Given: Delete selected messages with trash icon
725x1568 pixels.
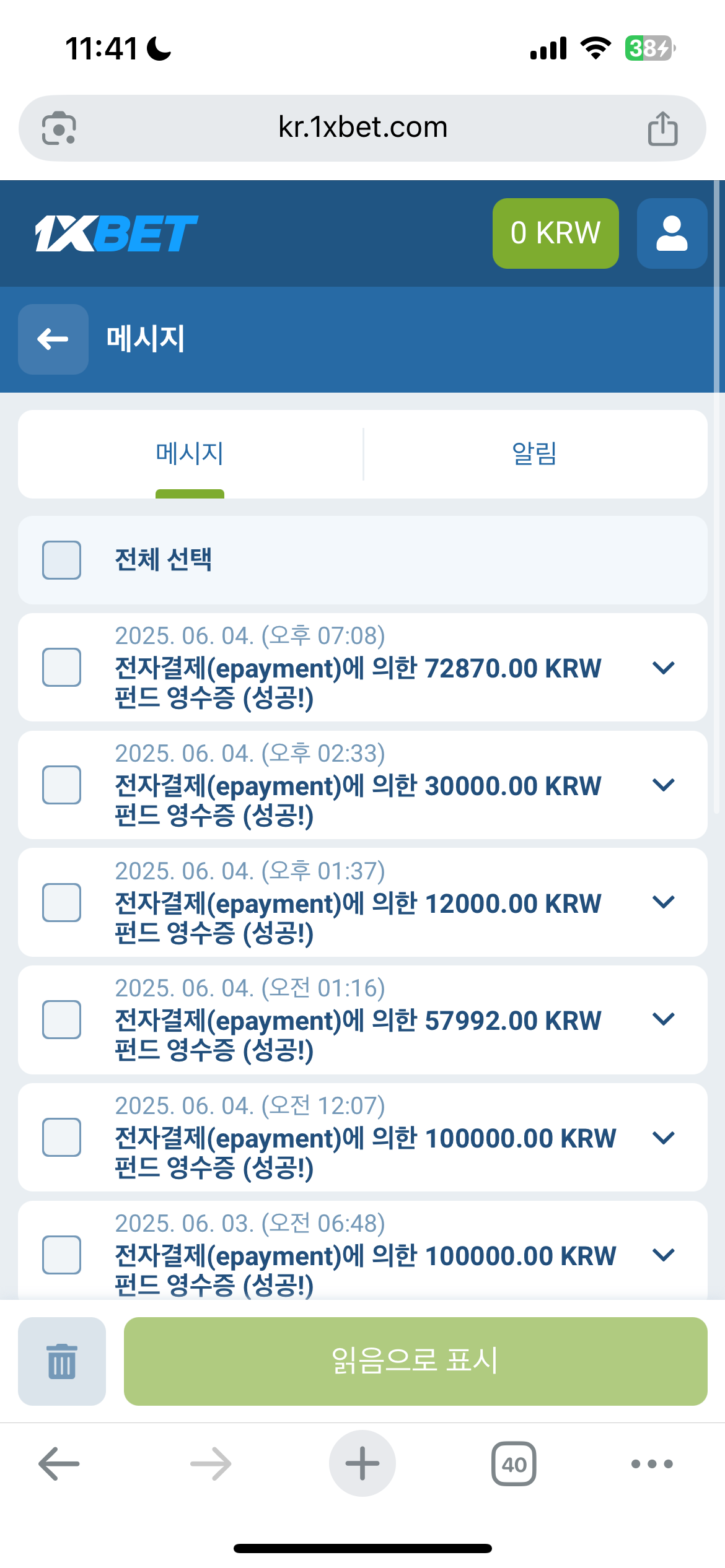Looking at the screenshot, I should pyautogui.click(x=62, y=1361).
